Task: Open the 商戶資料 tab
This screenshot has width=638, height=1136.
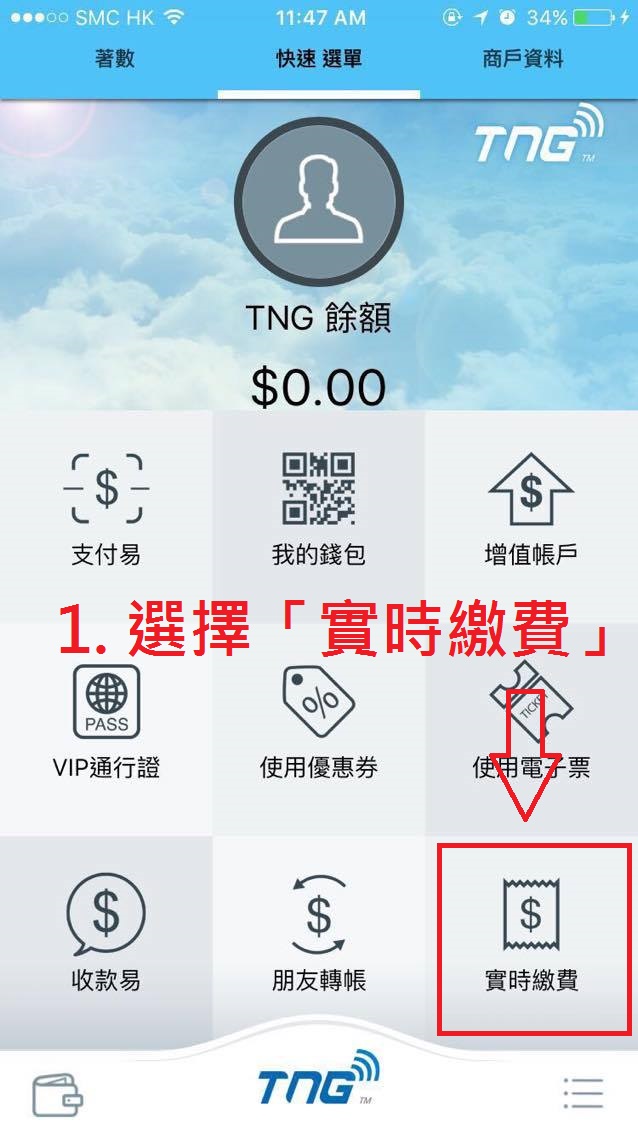Action: 522,59
